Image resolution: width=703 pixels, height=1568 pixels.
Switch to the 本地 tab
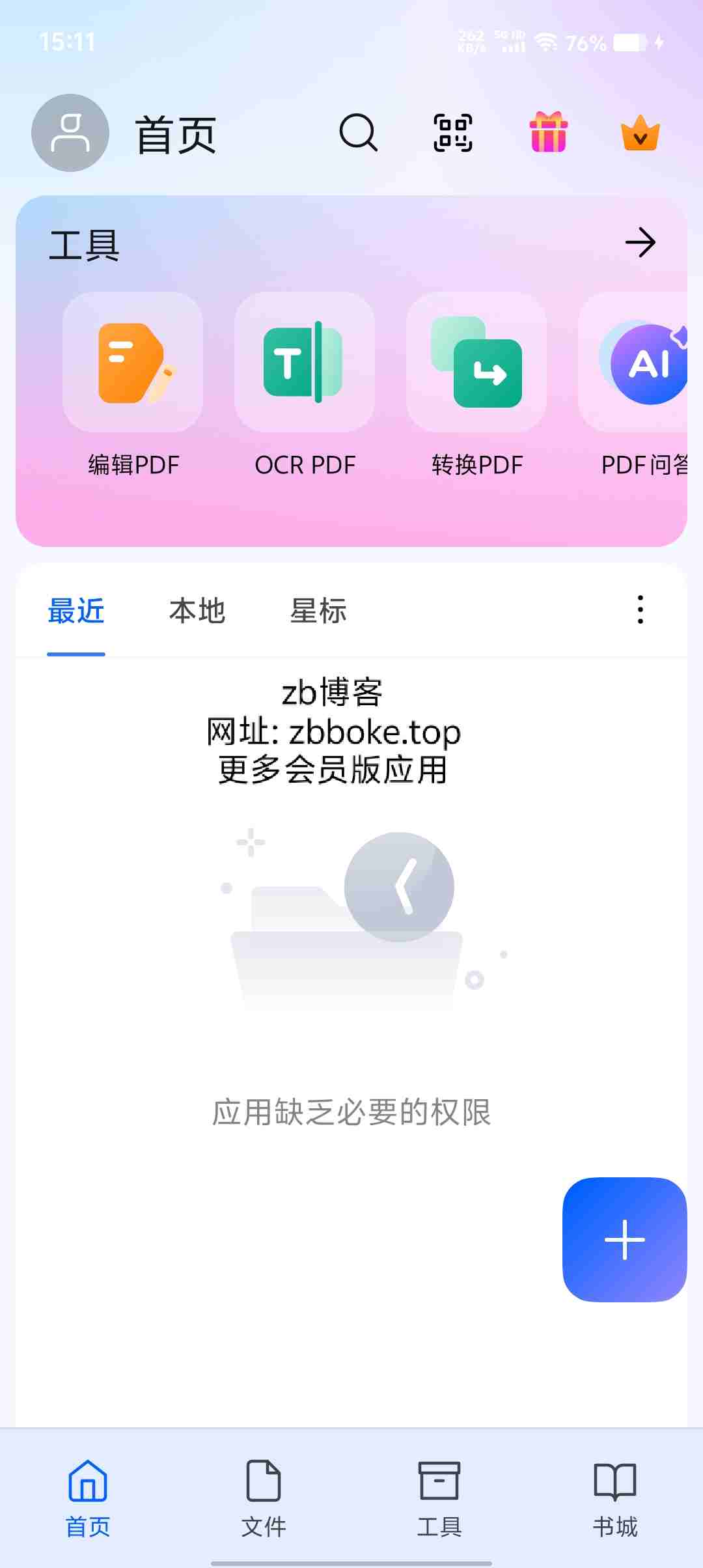pyautogui.click(x=197, y=611)
